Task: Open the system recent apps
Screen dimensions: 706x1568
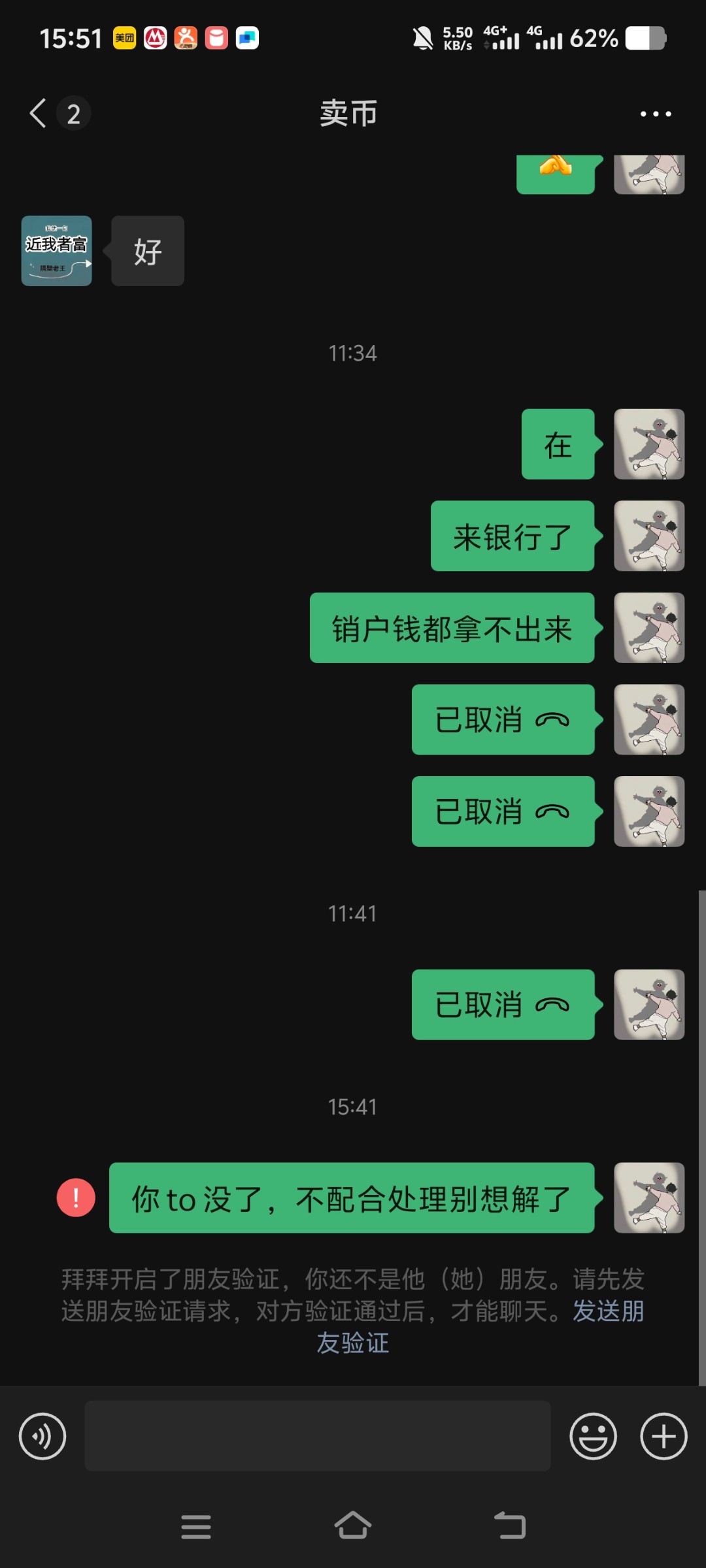Action: pos(195,1526)
